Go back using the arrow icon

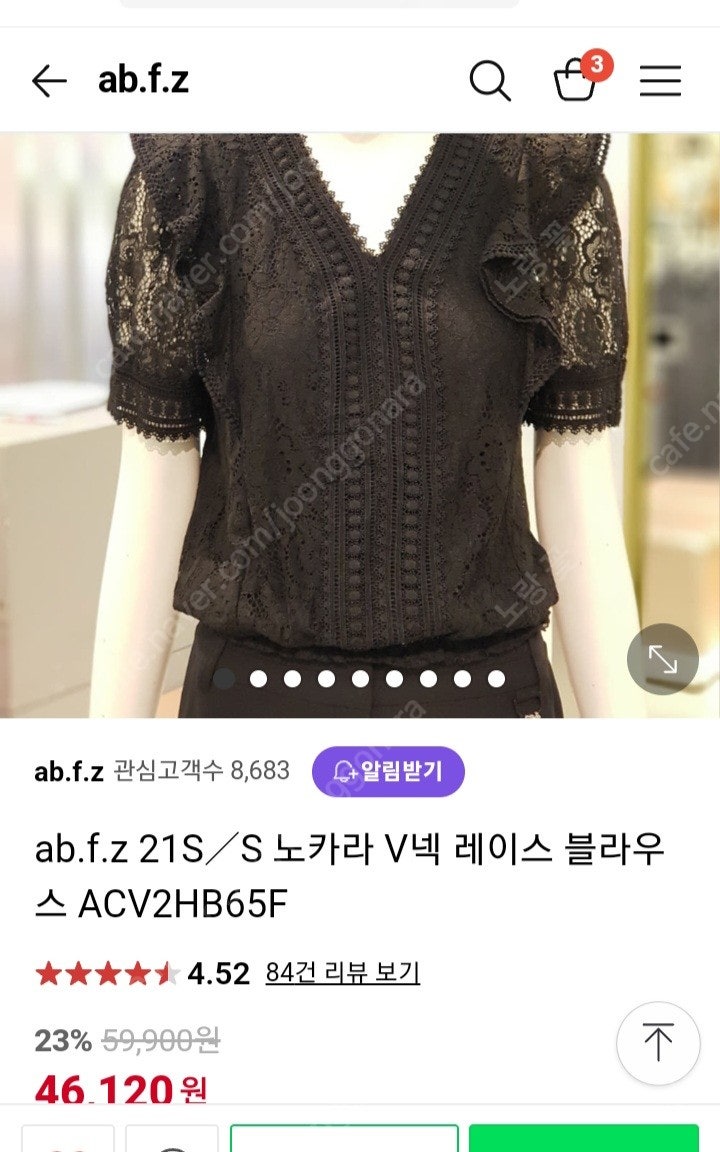[x=49, y=80]
